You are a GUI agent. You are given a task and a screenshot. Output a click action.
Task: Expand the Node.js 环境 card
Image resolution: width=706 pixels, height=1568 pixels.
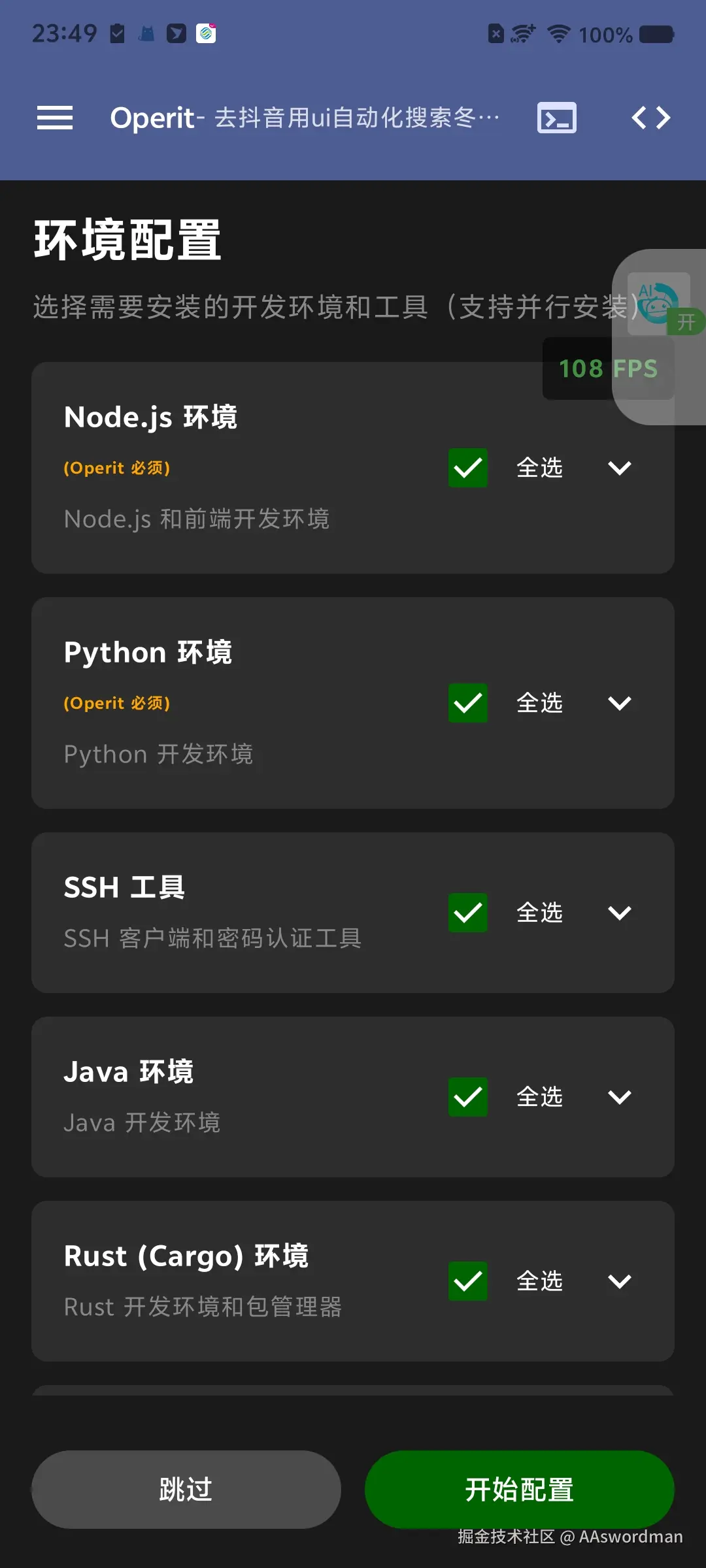(619, 468)
